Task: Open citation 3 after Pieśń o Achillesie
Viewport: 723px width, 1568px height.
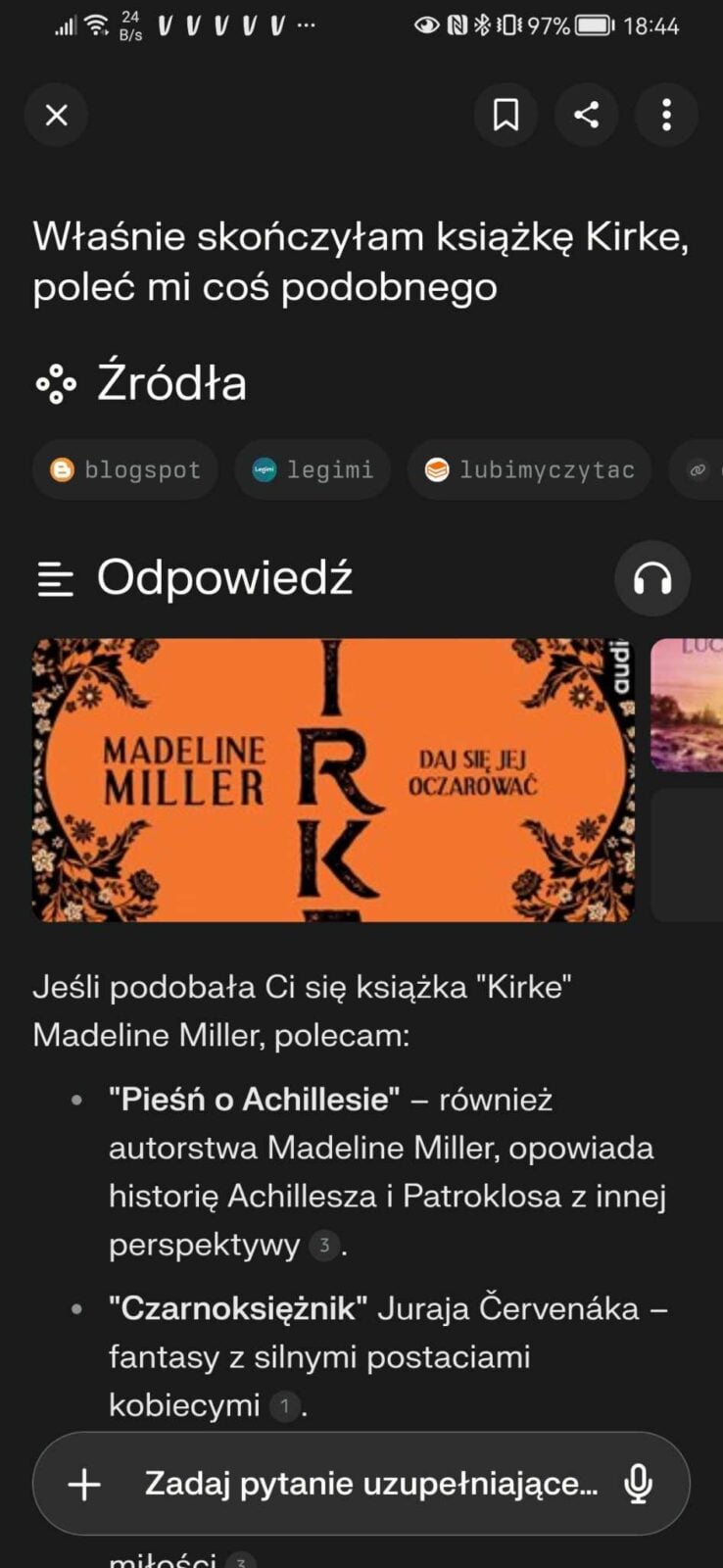Action: [324, 1246]
